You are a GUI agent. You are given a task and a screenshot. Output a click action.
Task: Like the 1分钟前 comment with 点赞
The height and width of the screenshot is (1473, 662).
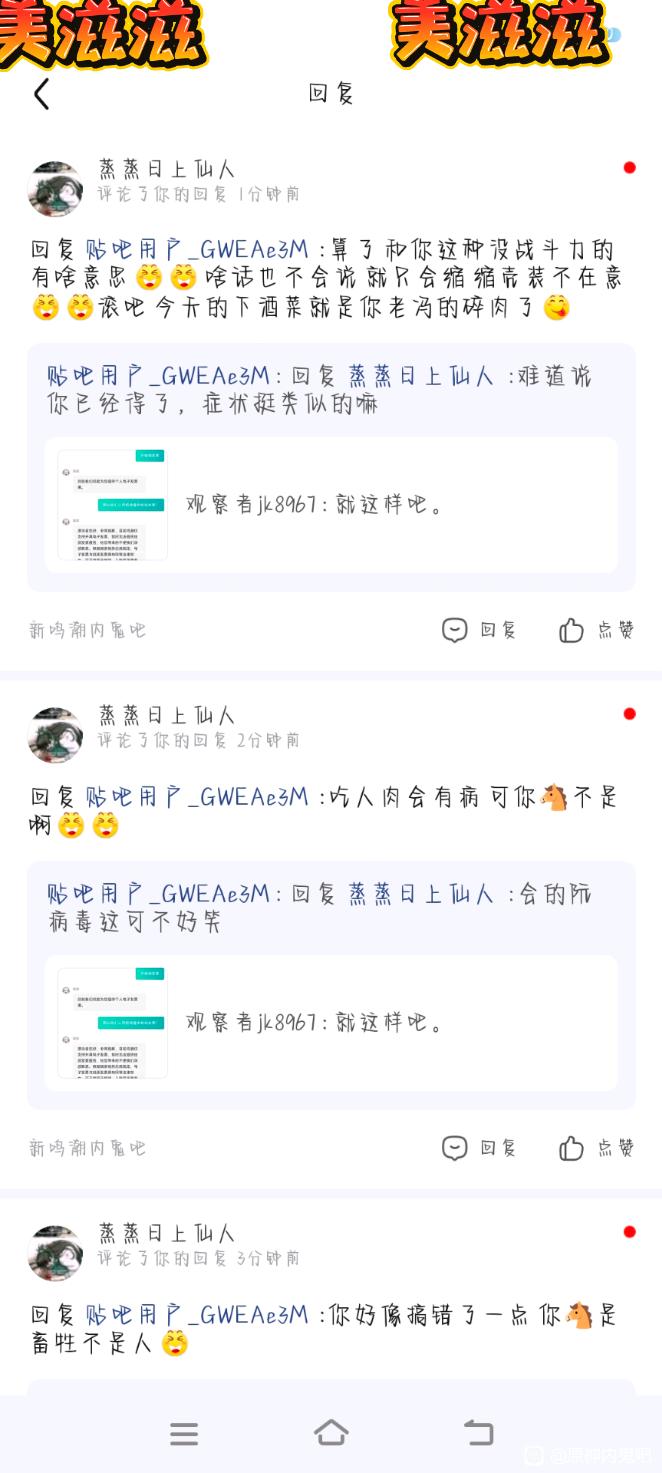(x=597, y=630)
